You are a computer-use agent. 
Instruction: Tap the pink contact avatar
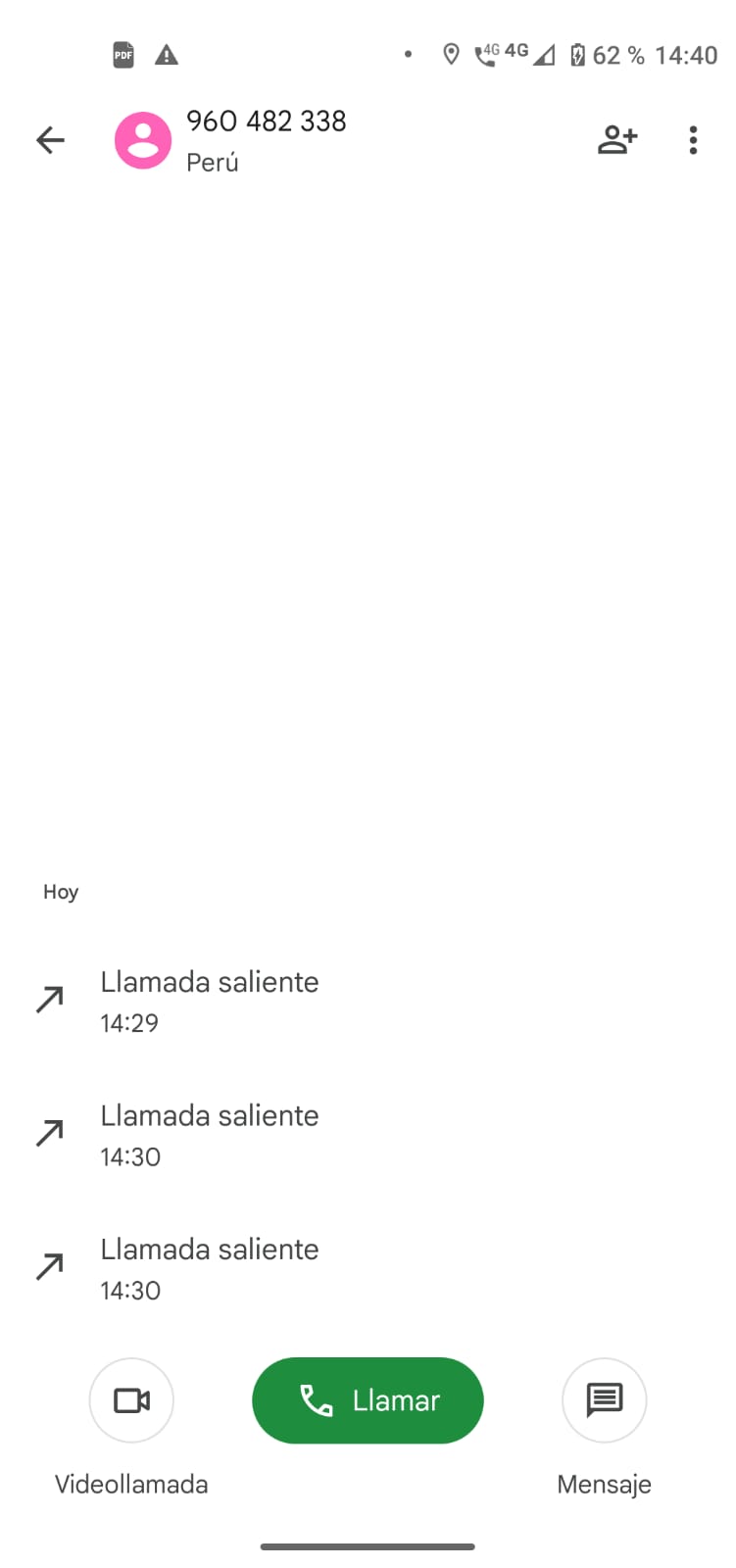point(143,140)
